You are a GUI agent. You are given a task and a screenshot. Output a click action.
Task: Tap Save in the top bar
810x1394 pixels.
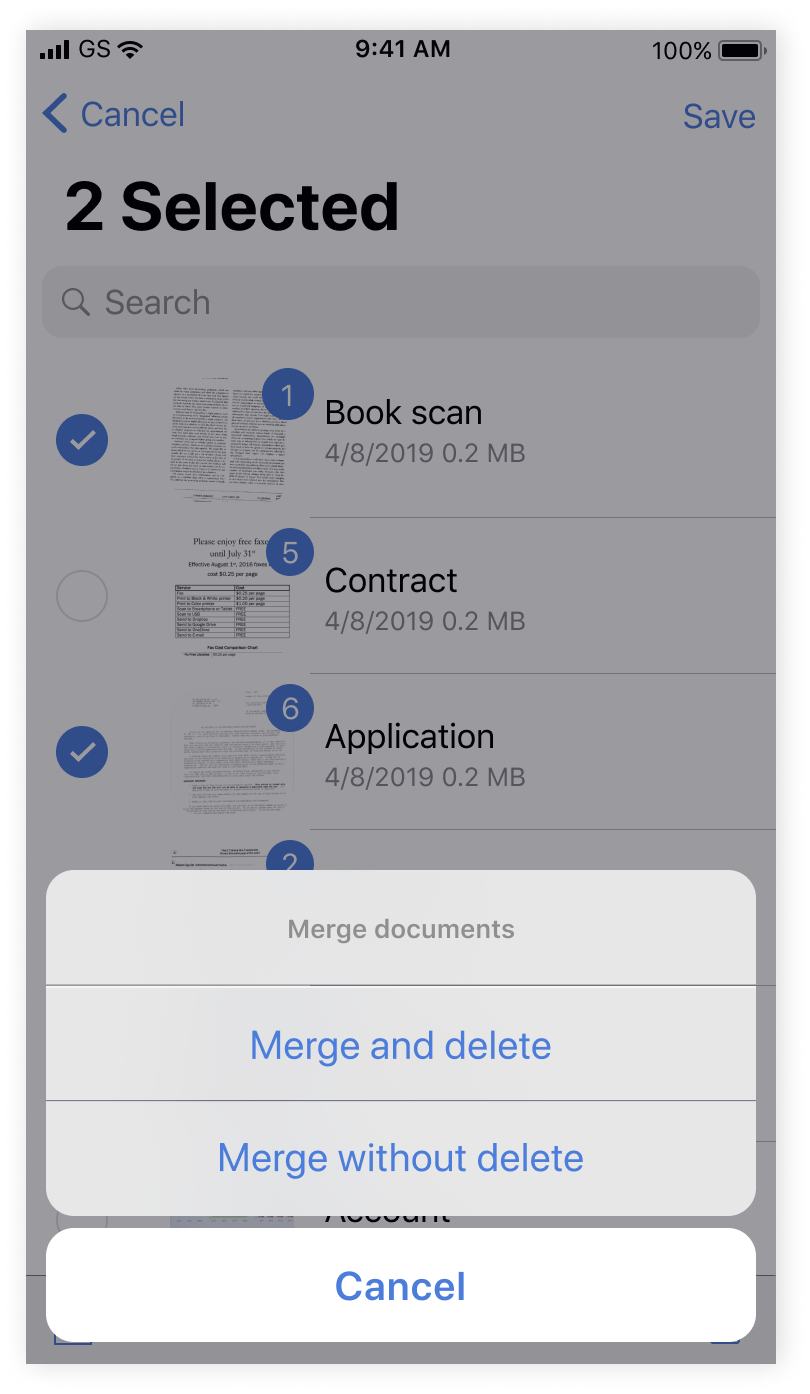click(x=718, y=116)
